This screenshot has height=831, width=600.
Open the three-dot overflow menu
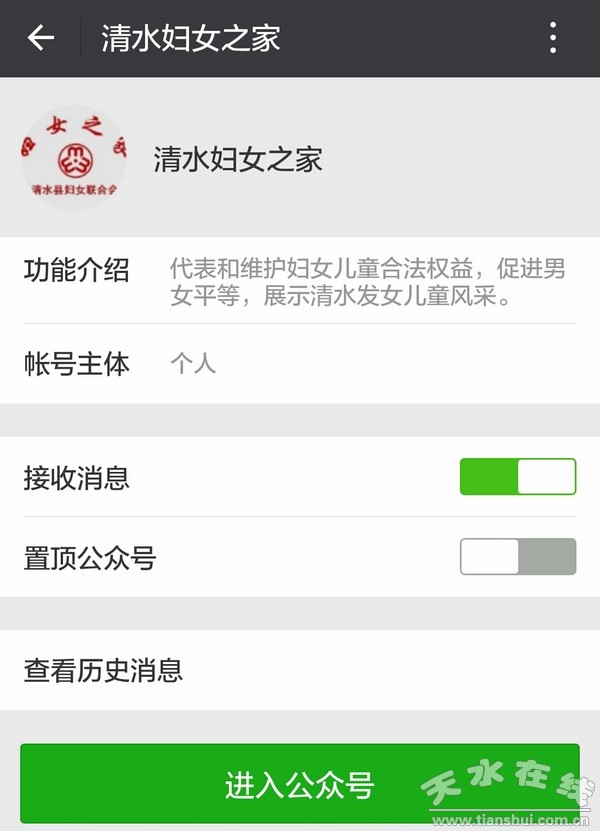(x=553, y=38)
